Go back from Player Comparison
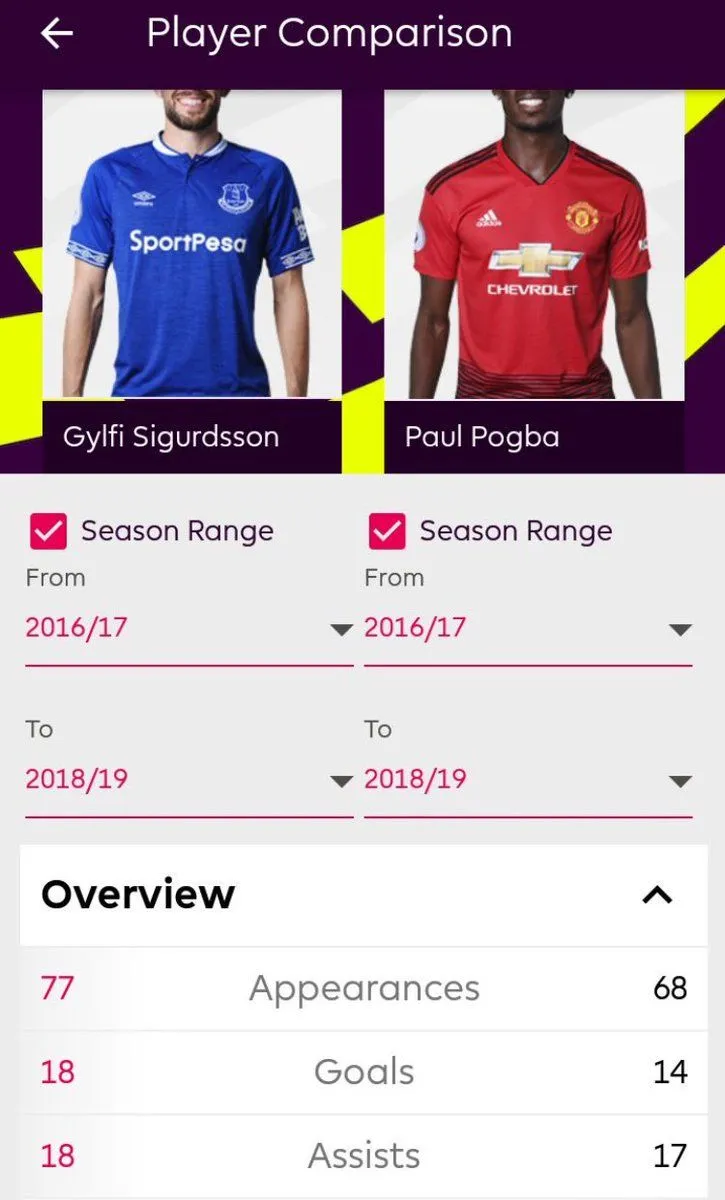Image resolution: width=725 pixels, height=1200 pixels. tap(56, 33)
